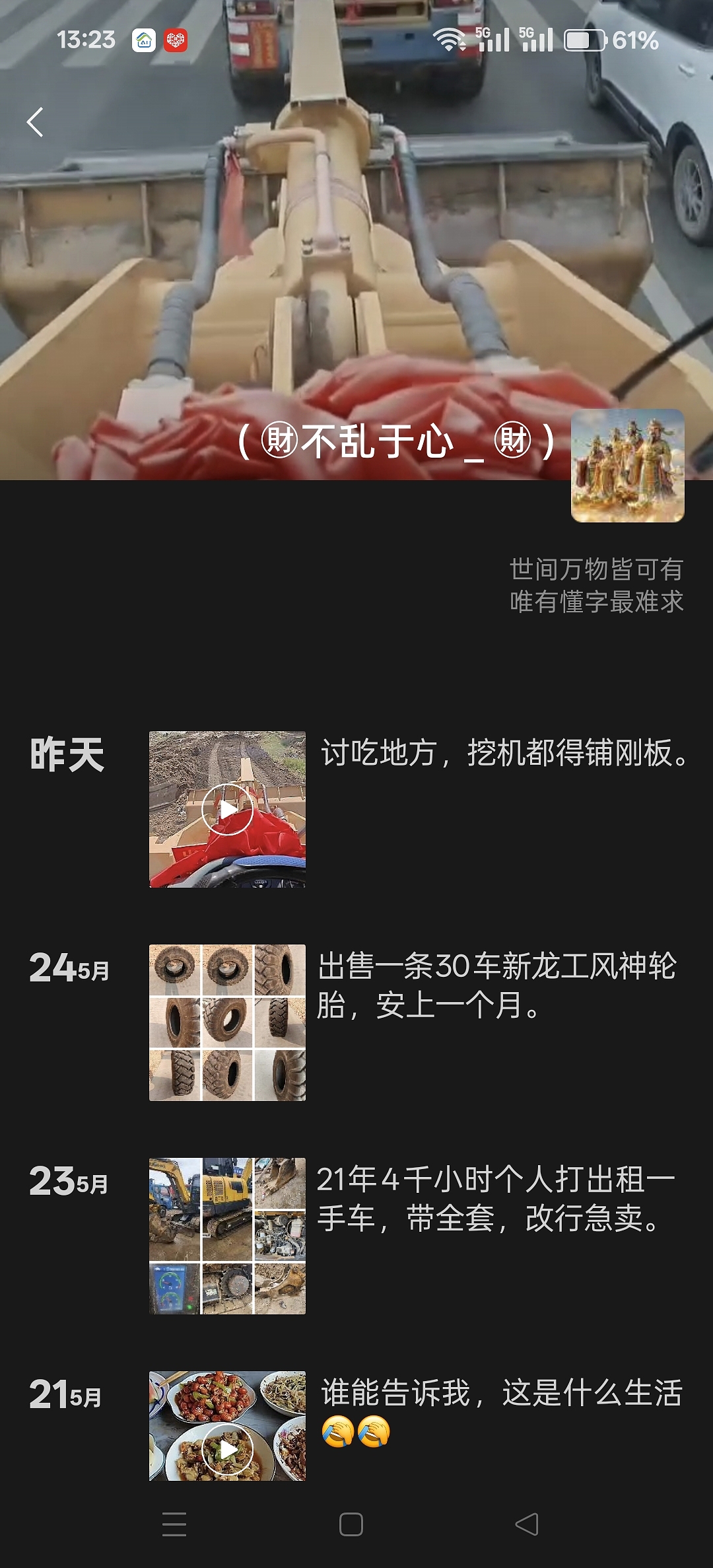Play the 21 May food video
This screenshot has height=1568, width=713.
click(227, 1449)
